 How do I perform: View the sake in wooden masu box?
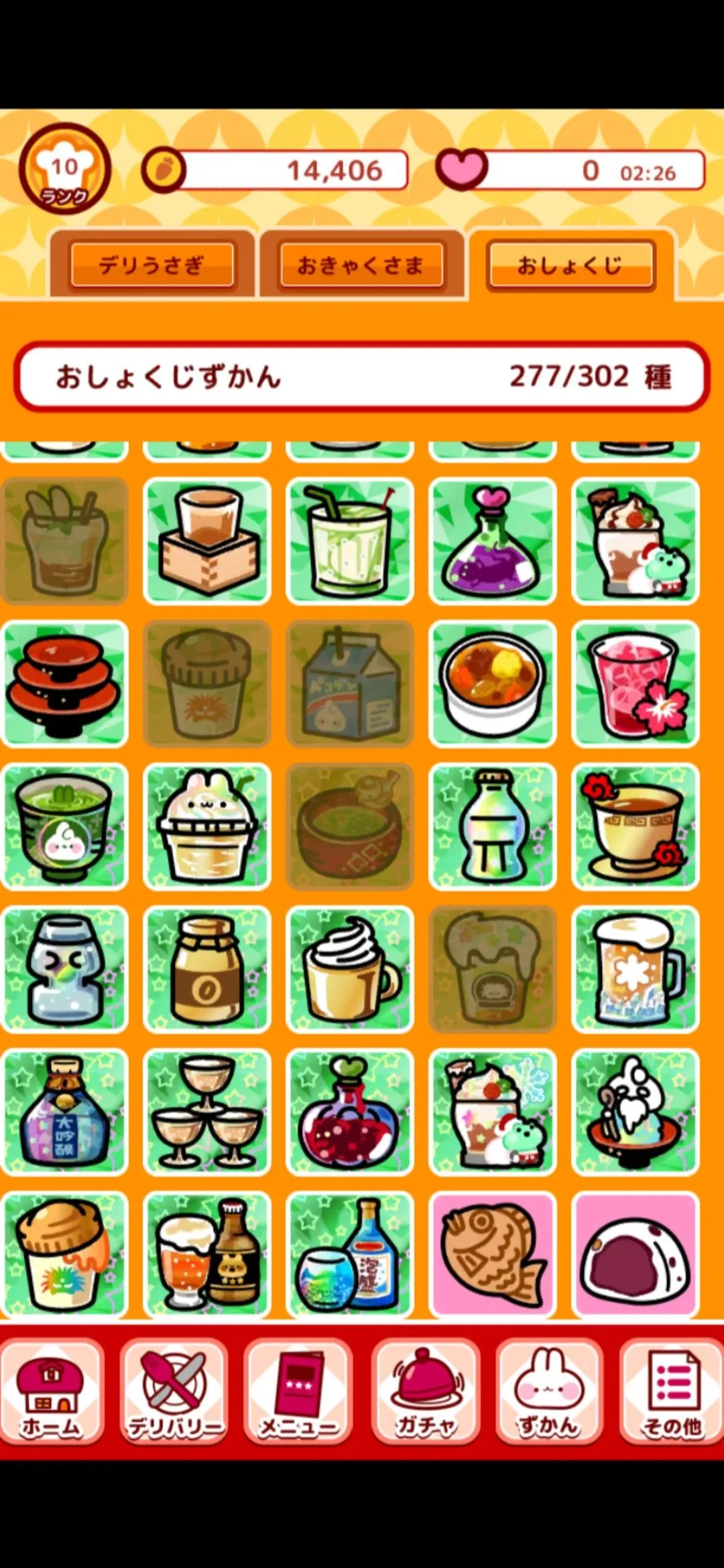click(207, 541)
